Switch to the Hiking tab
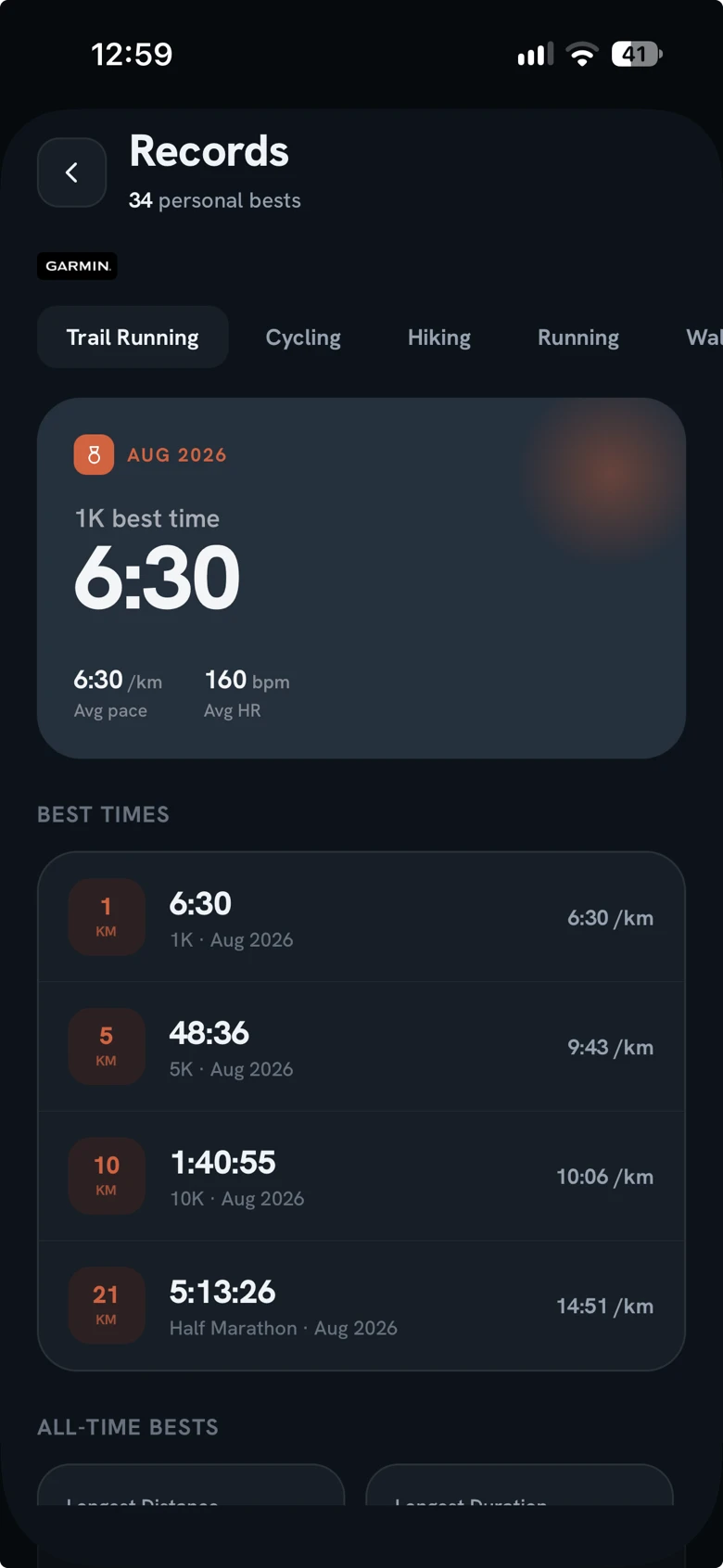The image size is (723, 1568). click(439, 338)
